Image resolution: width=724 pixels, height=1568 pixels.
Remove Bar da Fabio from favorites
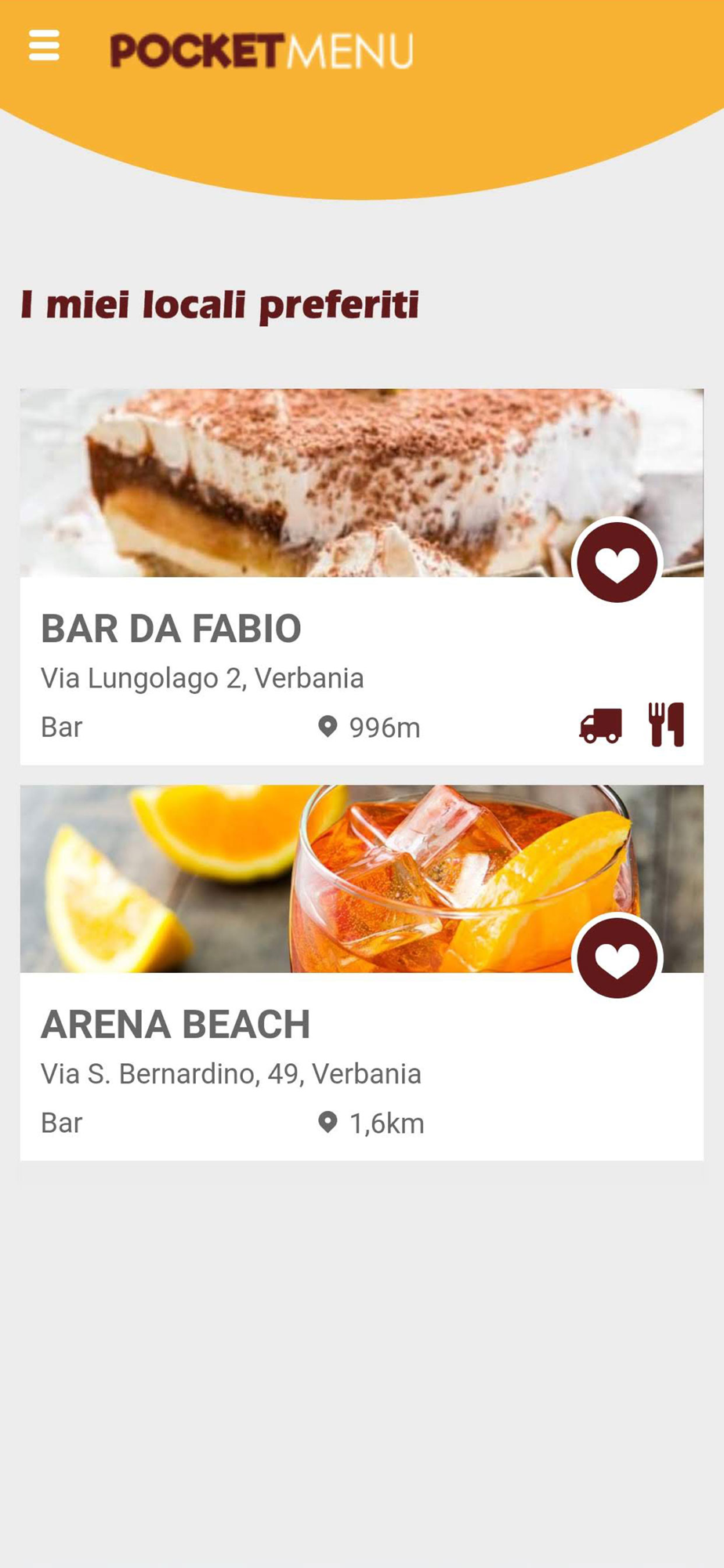pos(617,562)
